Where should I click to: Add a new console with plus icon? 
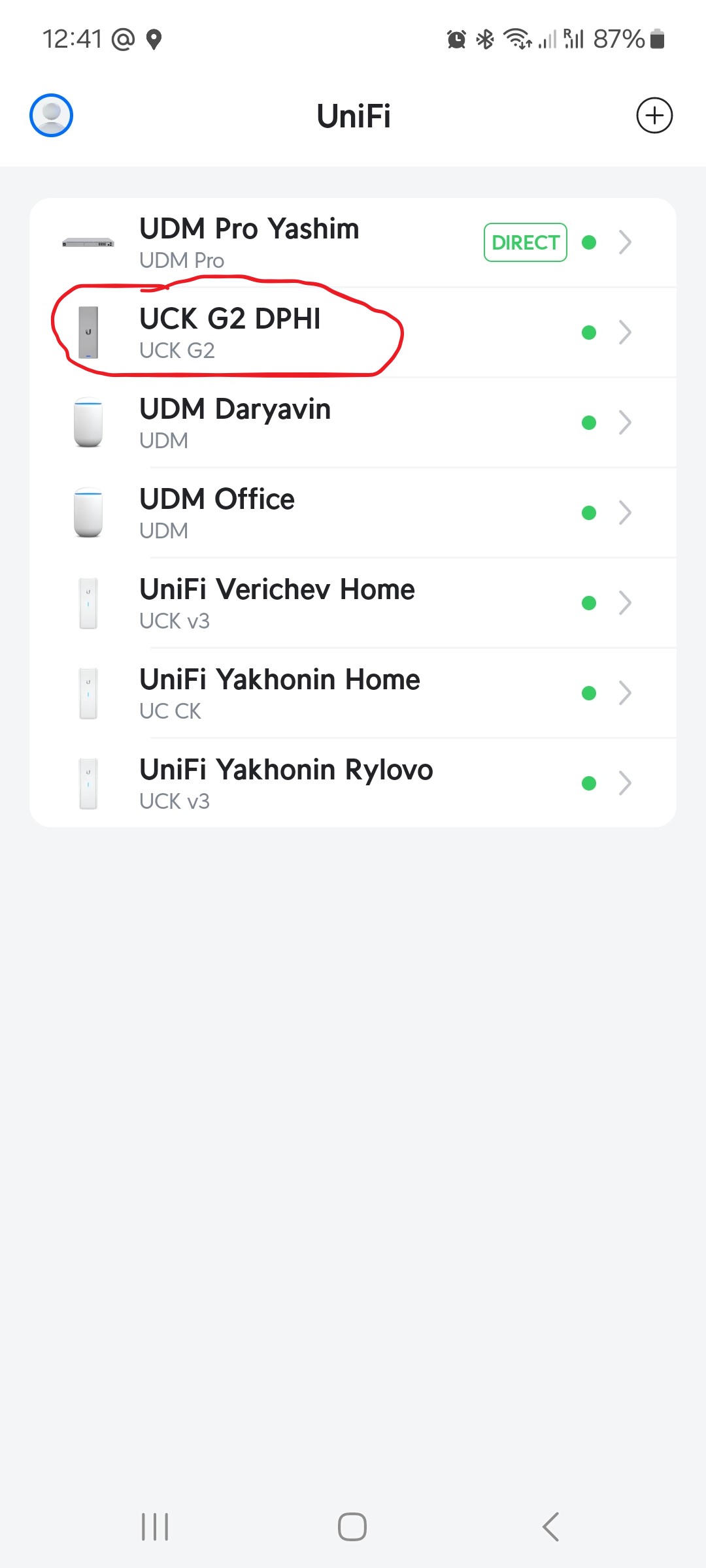click(654, 116)
